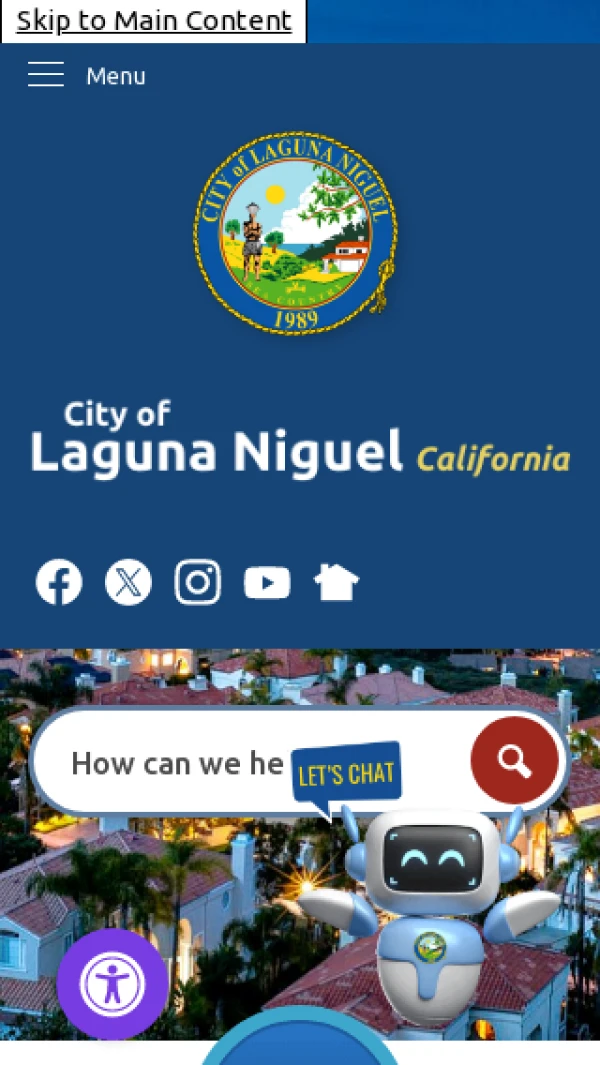This screenshot has height=1065, width=600.
Task: Open the Nextdoor house icon link
Action: [x=336, y=582]
